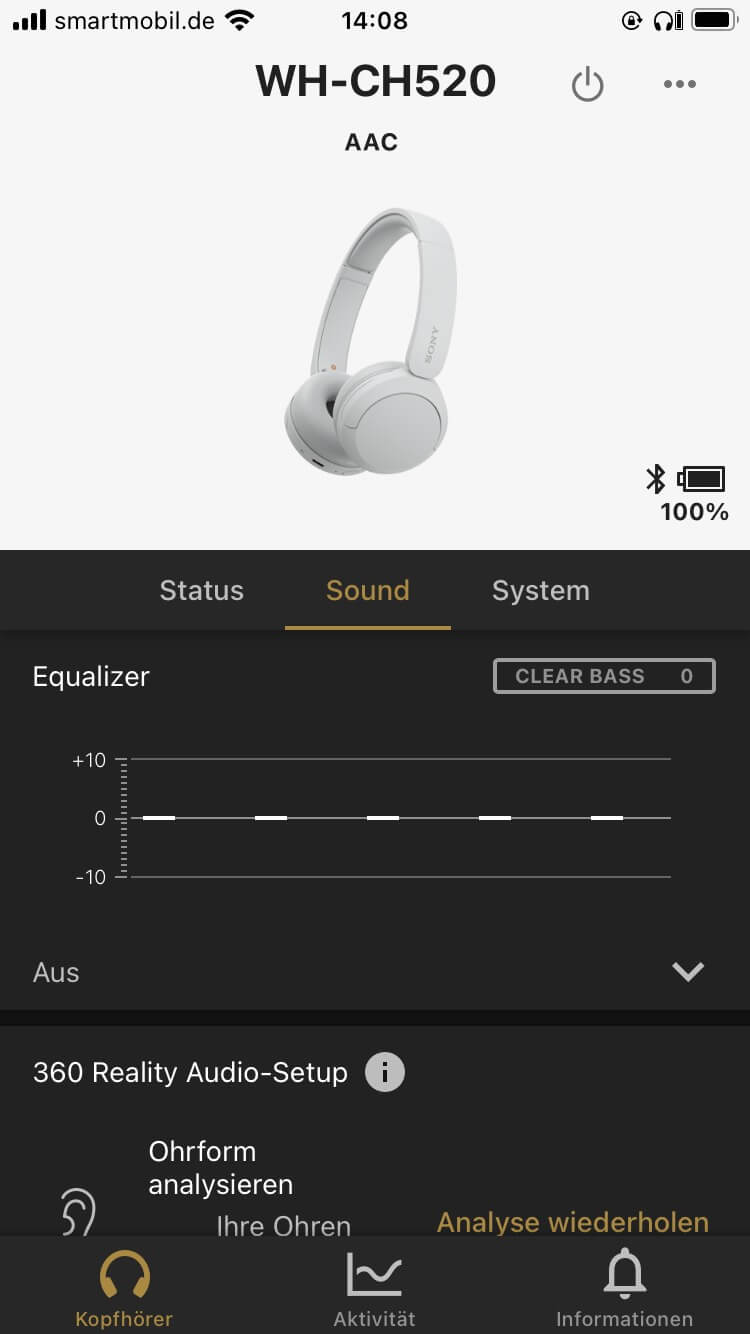750x1334 pixels.
Task: Open the 360 Reality Audio-Setup info icon
Action: pyautogui.click(x=385, y=1073)
